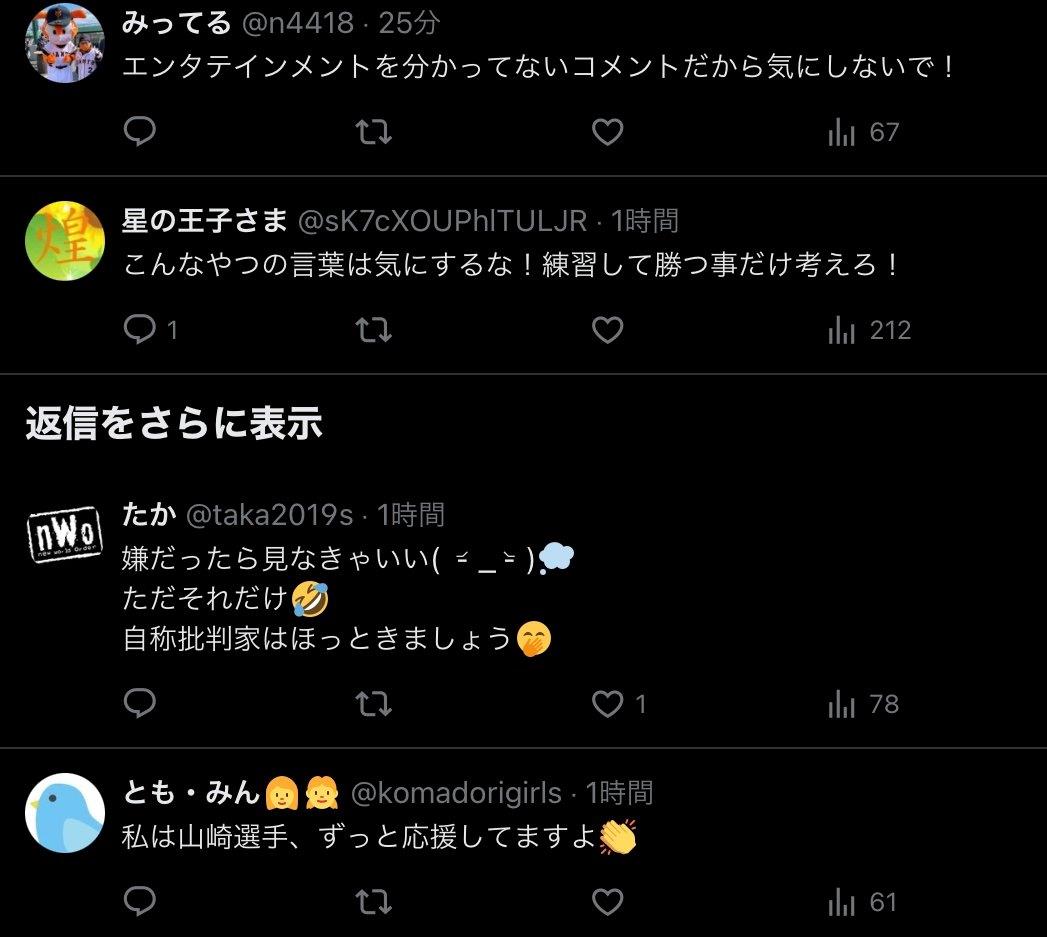View analytics of みってる's reply
Screen dimensions: 1047x937
[864, 132]
